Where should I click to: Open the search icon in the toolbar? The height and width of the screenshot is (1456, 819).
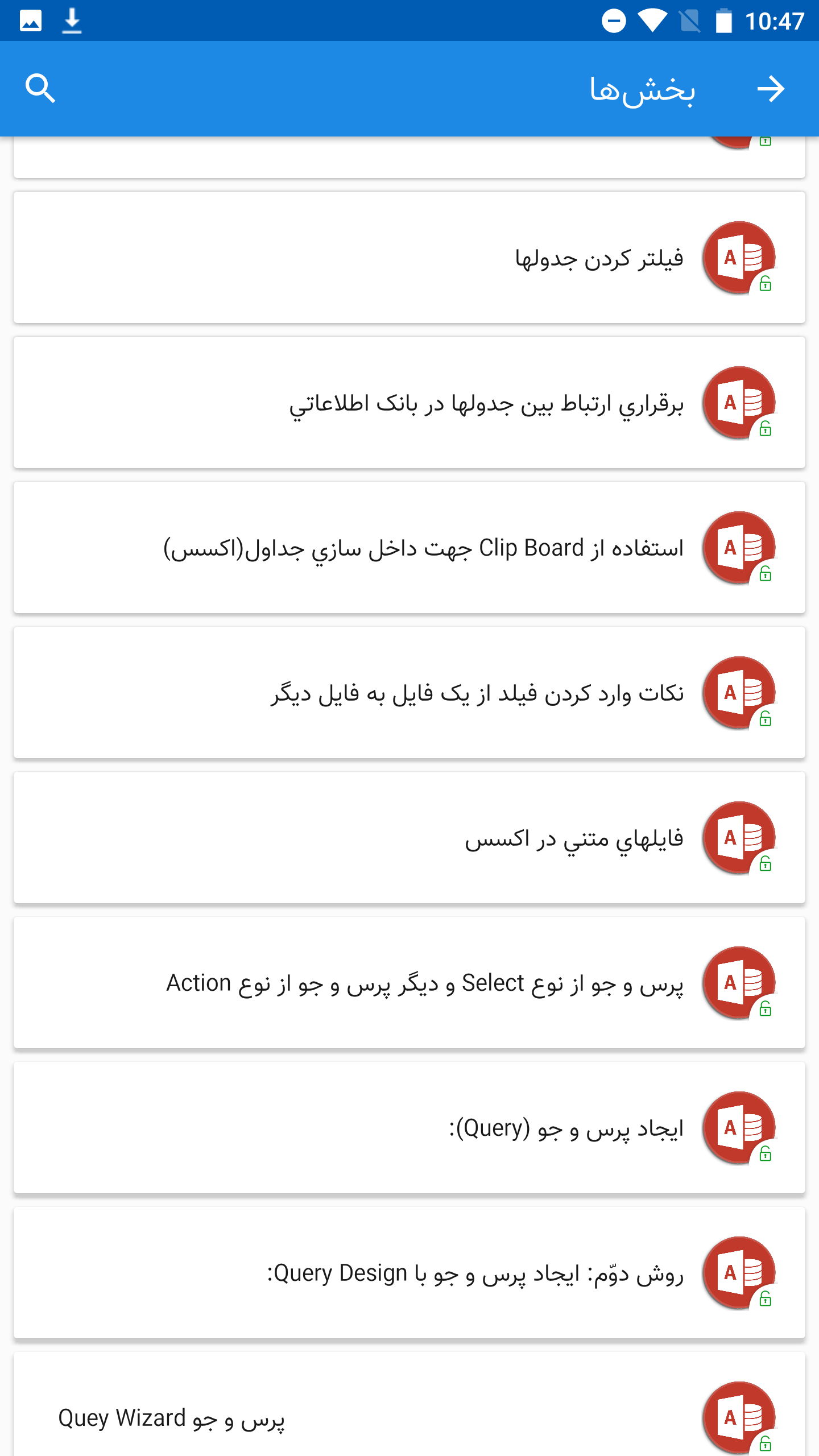coord(42,88)
